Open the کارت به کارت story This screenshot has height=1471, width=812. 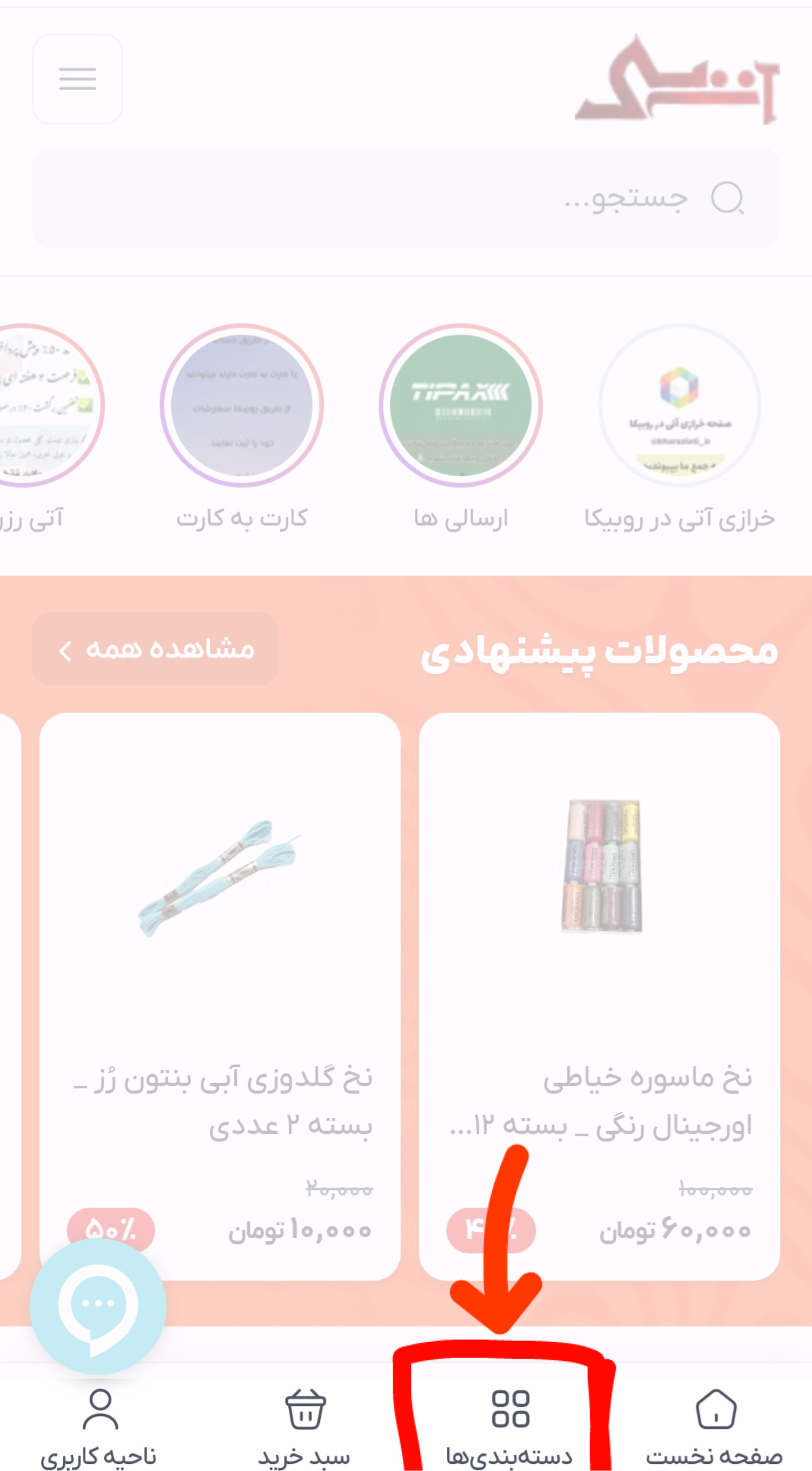pyautogui.click(x=242, y=406)
